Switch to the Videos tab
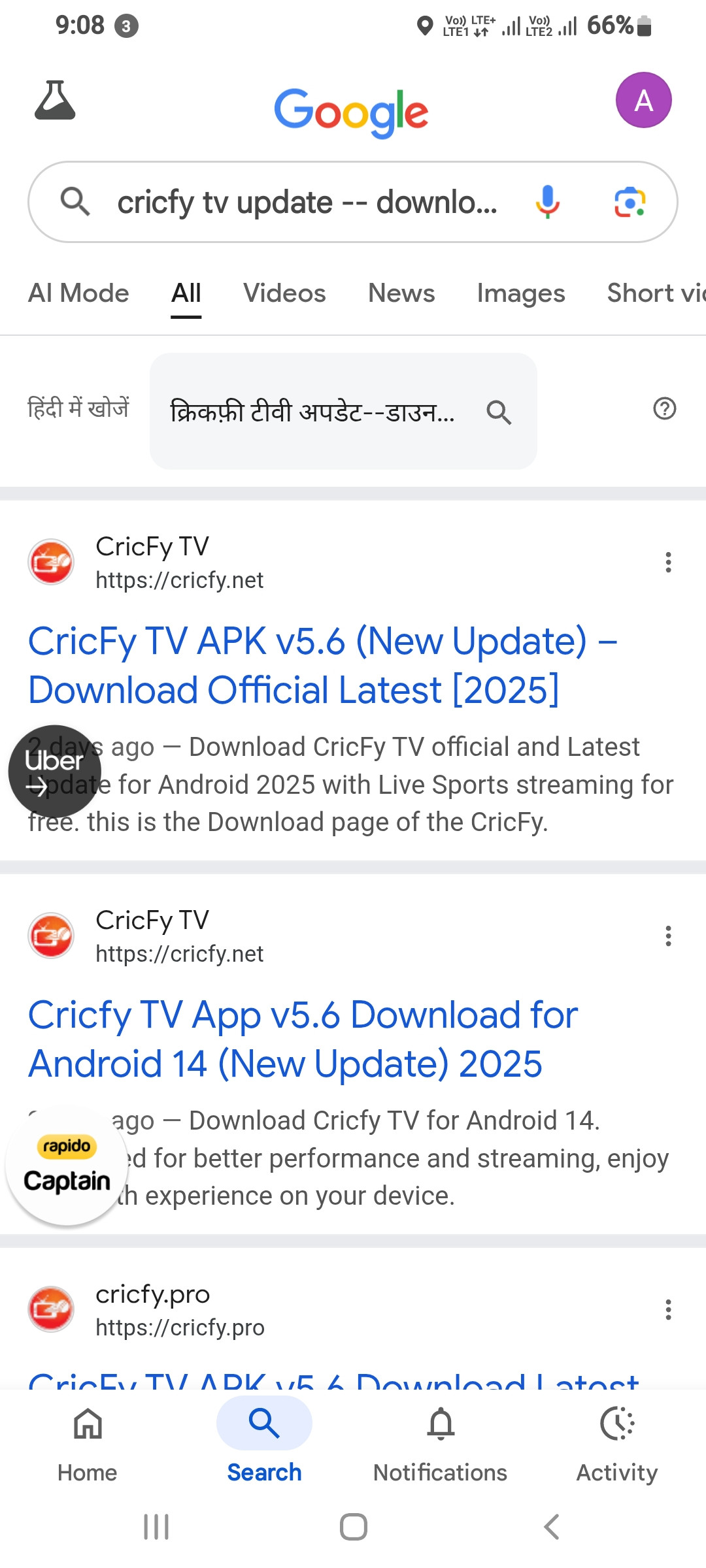 point(284,293)
